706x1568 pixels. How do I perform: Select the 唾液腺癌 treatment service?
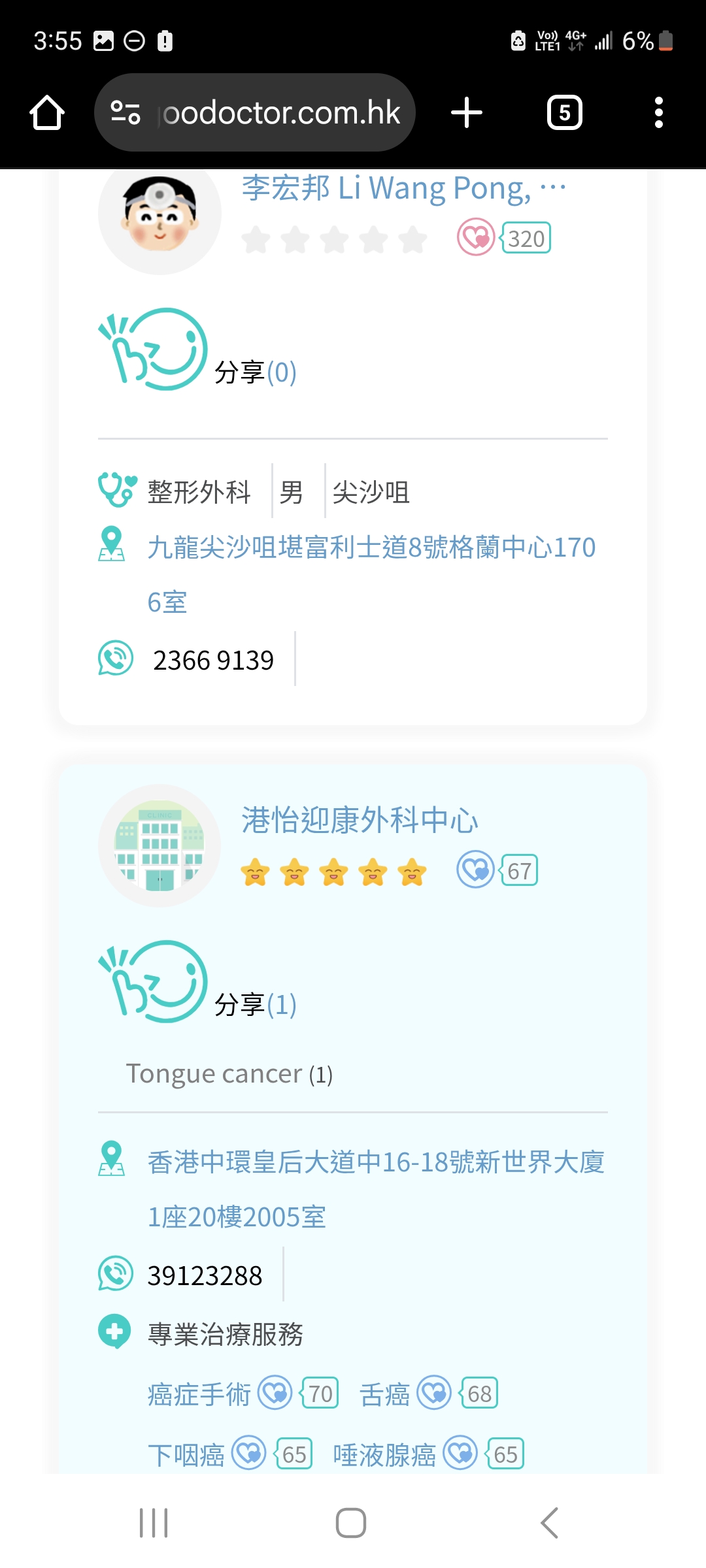[x=384, y=1454]
